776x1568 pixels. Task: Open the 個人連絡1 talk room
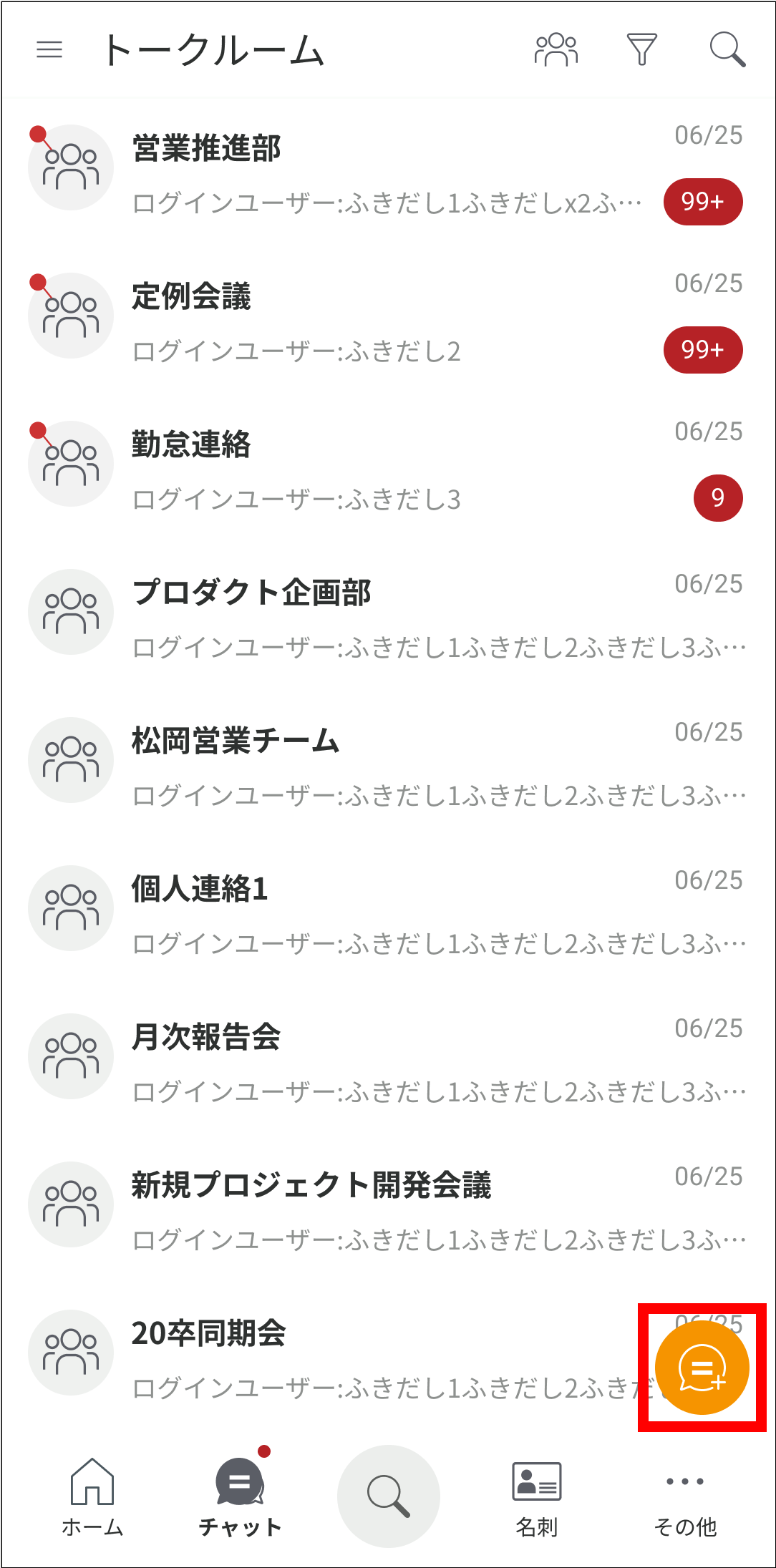(388, 910)
